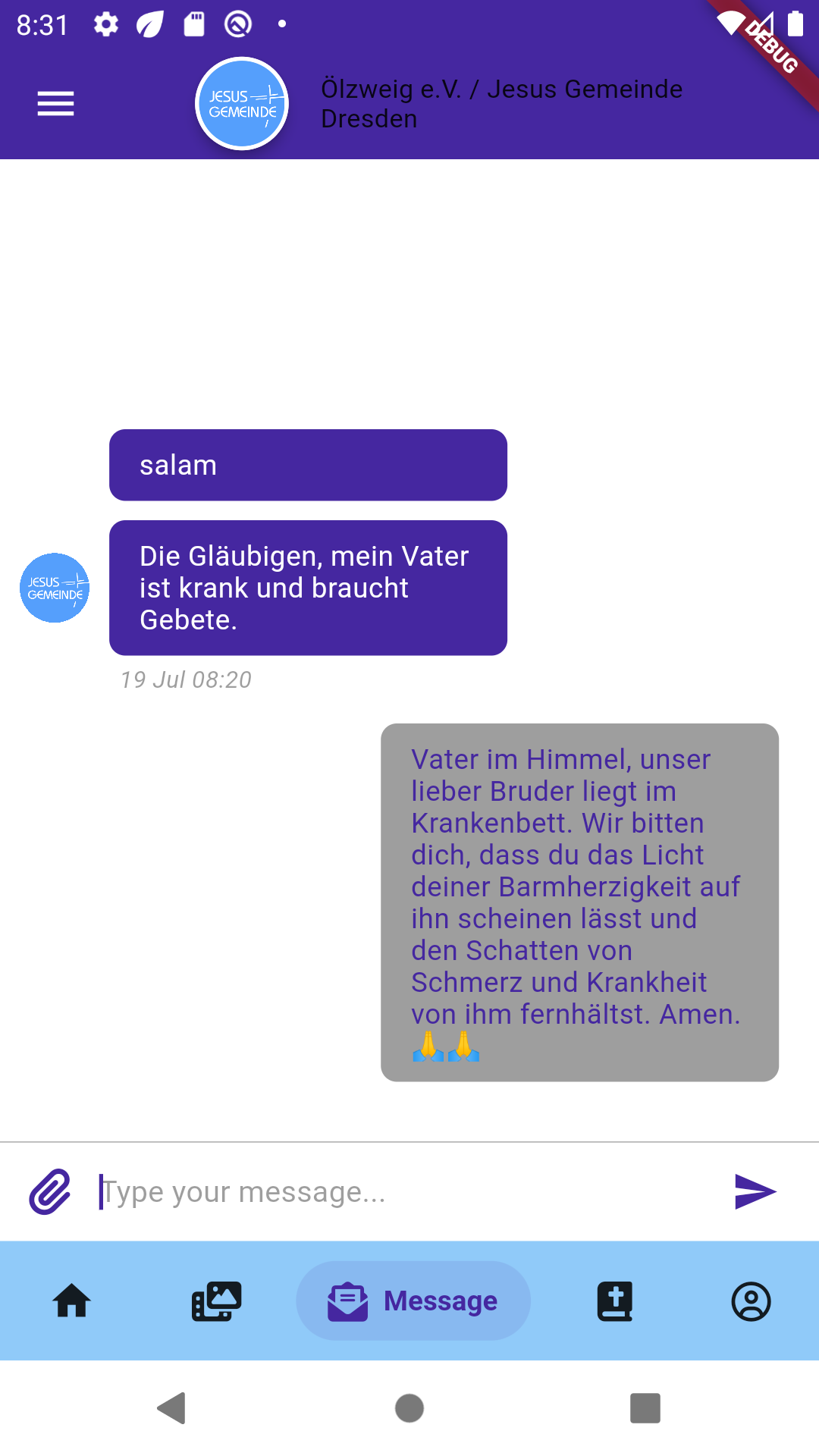This screenshot has height=1456, width=819.
Task: Tap the paperclip attach icon
Action: 50,1191
